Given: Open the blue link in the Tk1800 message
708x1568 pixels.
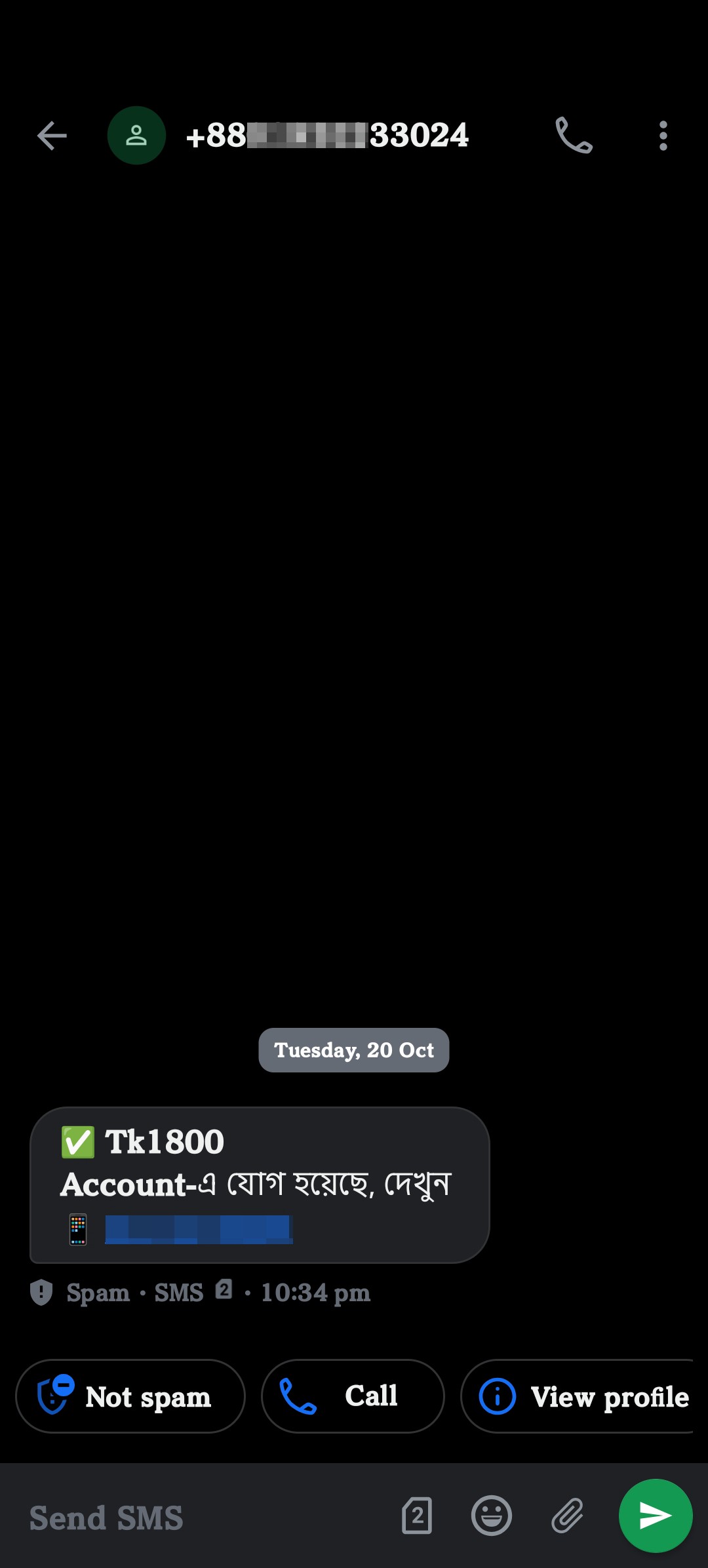Looking at the screenshot, I should point(199,1229).
